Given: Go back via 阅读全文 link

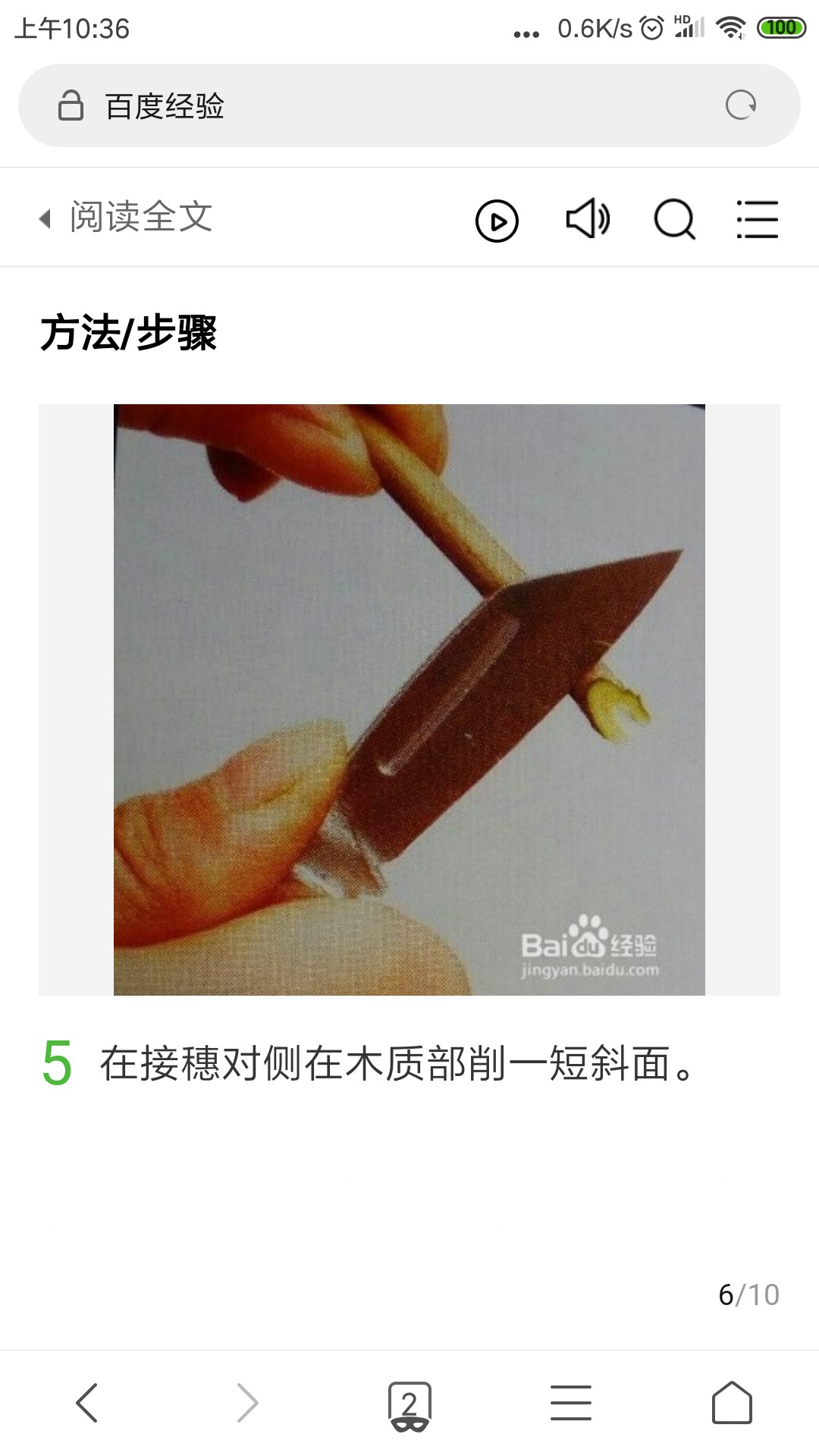Looking at the screenshot, I should 126,218.
